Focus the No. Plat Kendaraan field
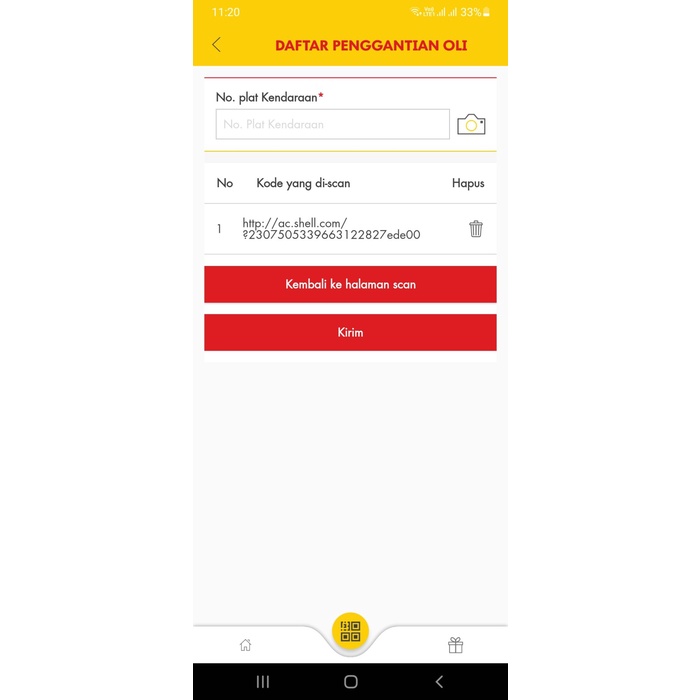700x700 pixels. coord(332,124)
